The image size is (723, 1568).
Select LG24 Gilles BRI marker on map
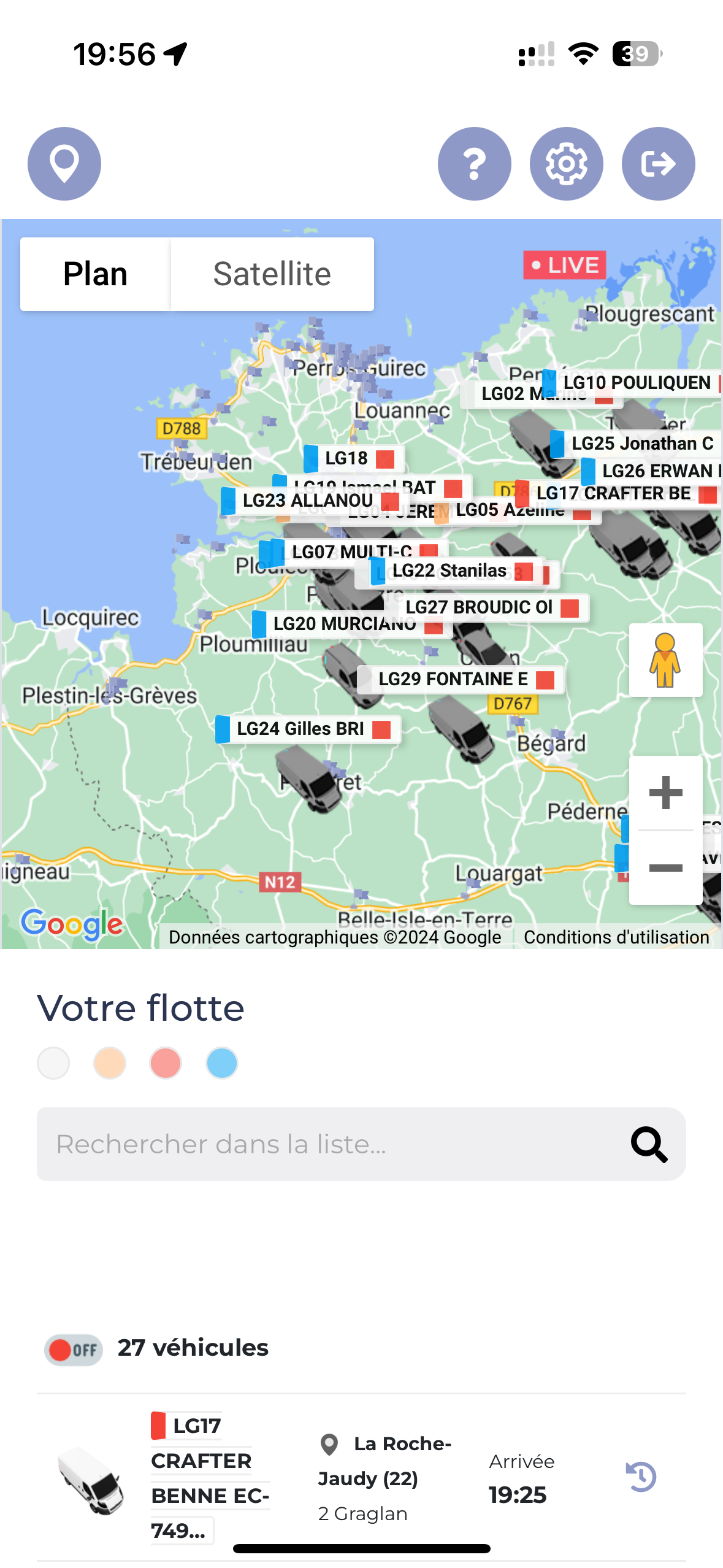[x=300, y=729]
